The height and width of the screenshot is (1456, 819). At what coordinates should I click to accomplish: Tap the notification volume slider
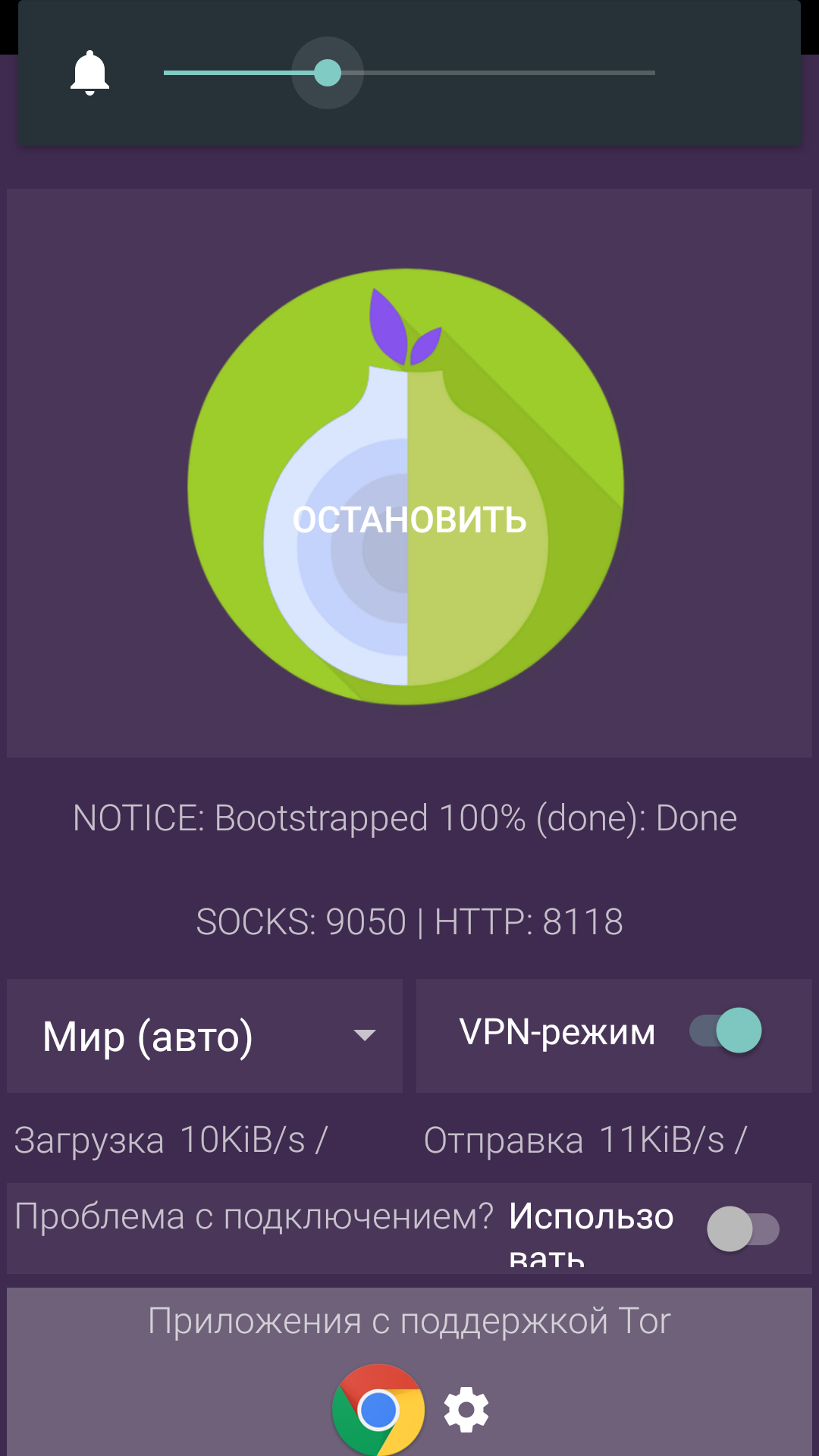[409, 73]
